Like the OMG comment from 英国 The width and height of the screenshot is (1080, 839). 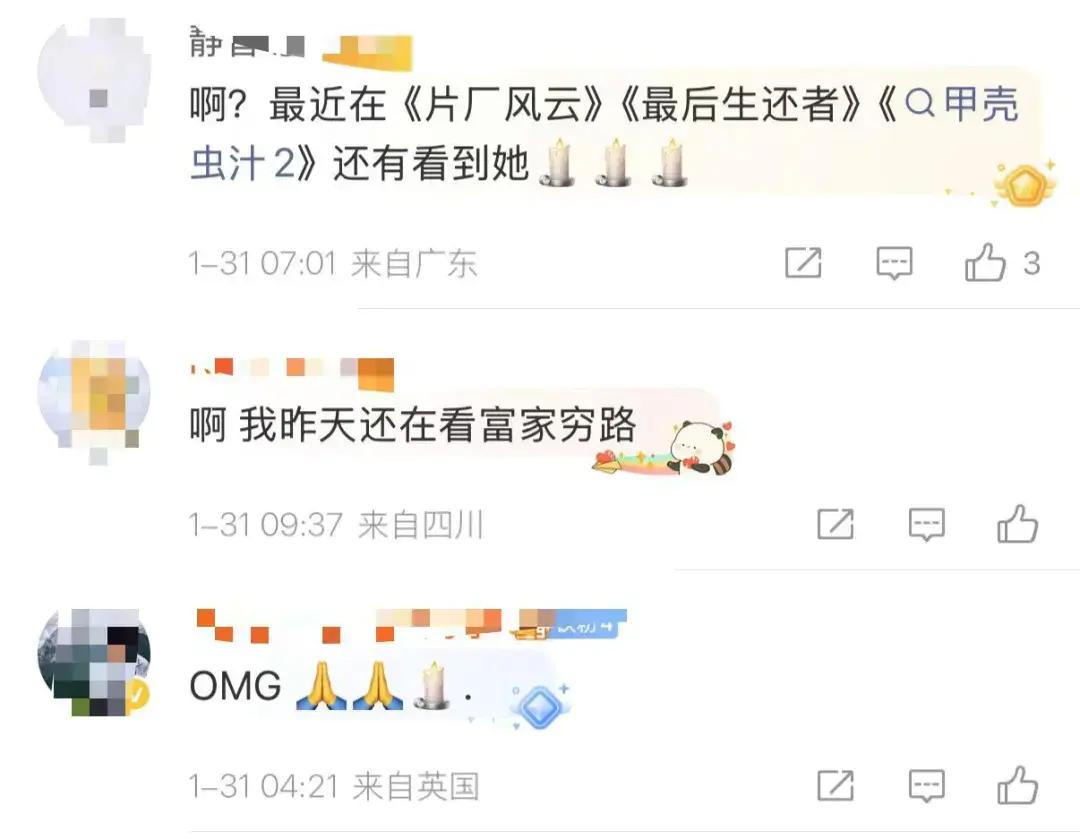(1018, 786)
